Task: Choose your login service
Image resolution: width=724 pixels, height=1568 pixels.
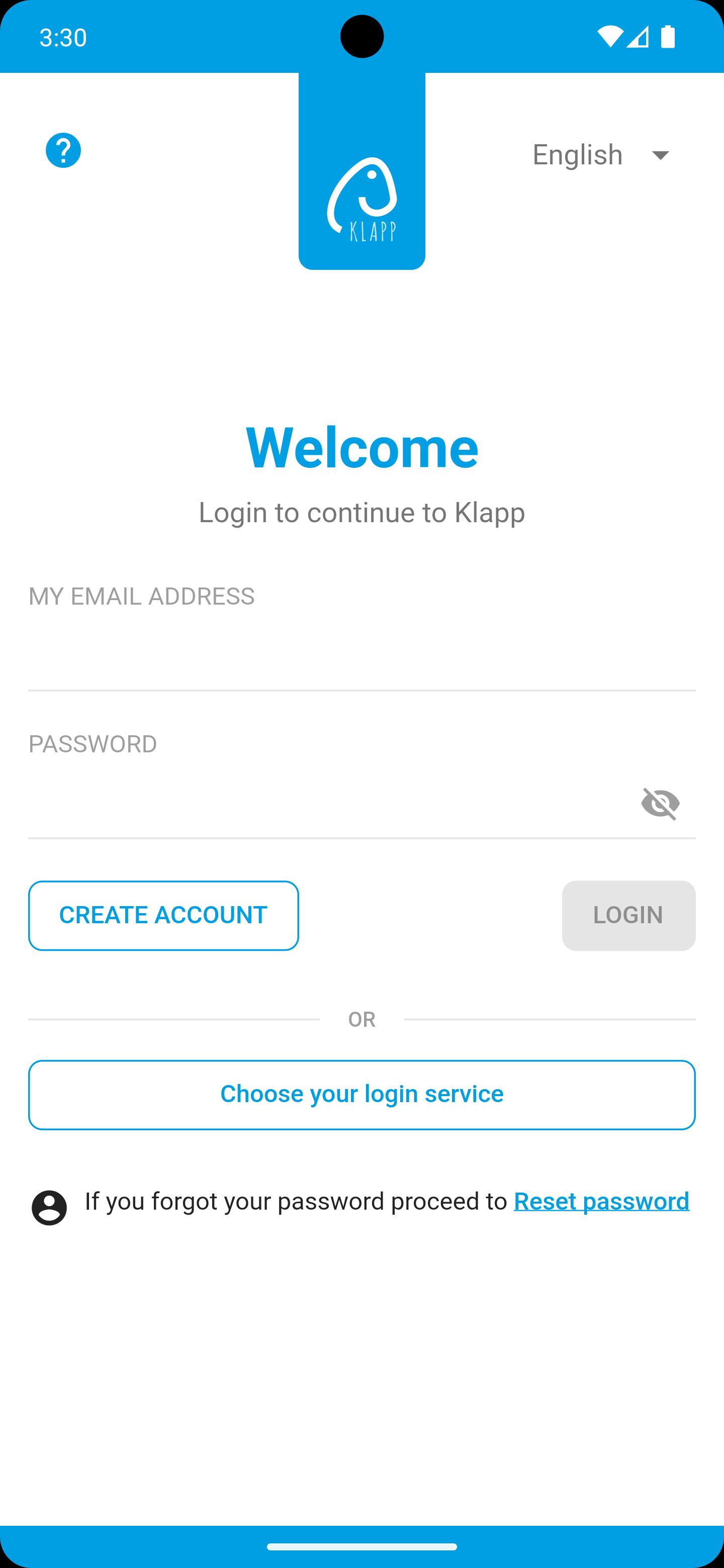Action: (361, 1095)
